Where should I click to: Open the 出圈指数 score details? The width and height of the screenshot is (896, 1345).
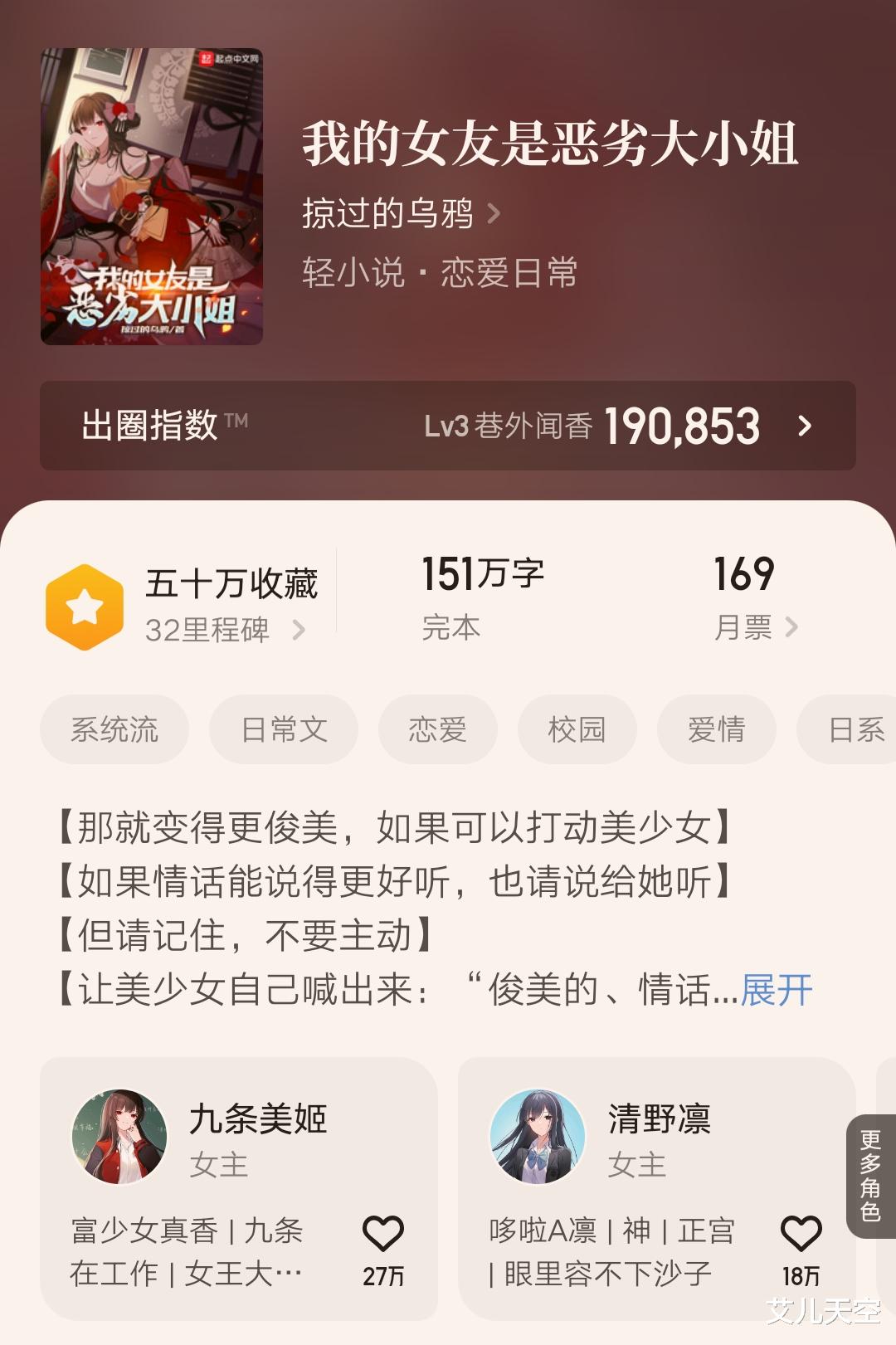pos(801,428)
